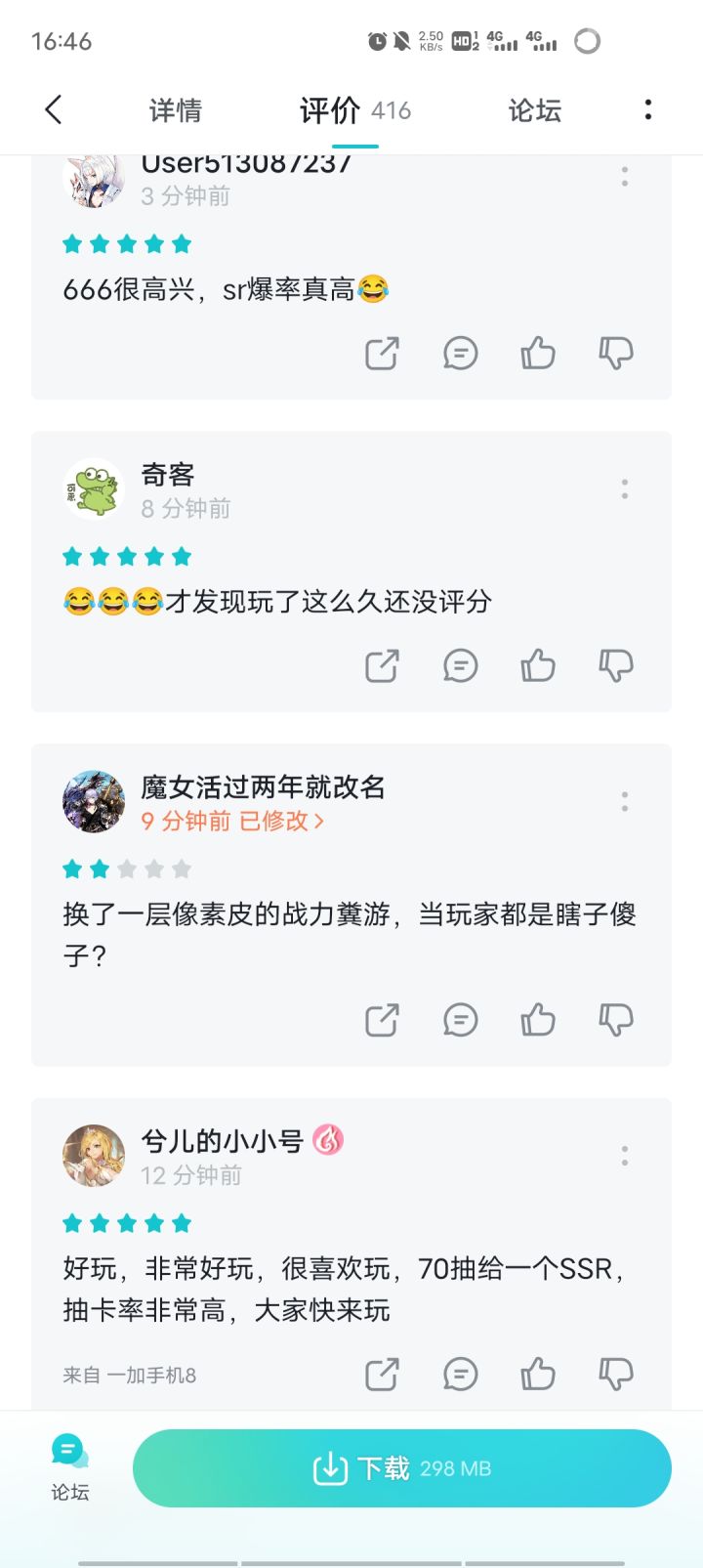The height and width of the screenshot is (1568, 703).
Task: Share 奇客's review
Action: (382, 666)
